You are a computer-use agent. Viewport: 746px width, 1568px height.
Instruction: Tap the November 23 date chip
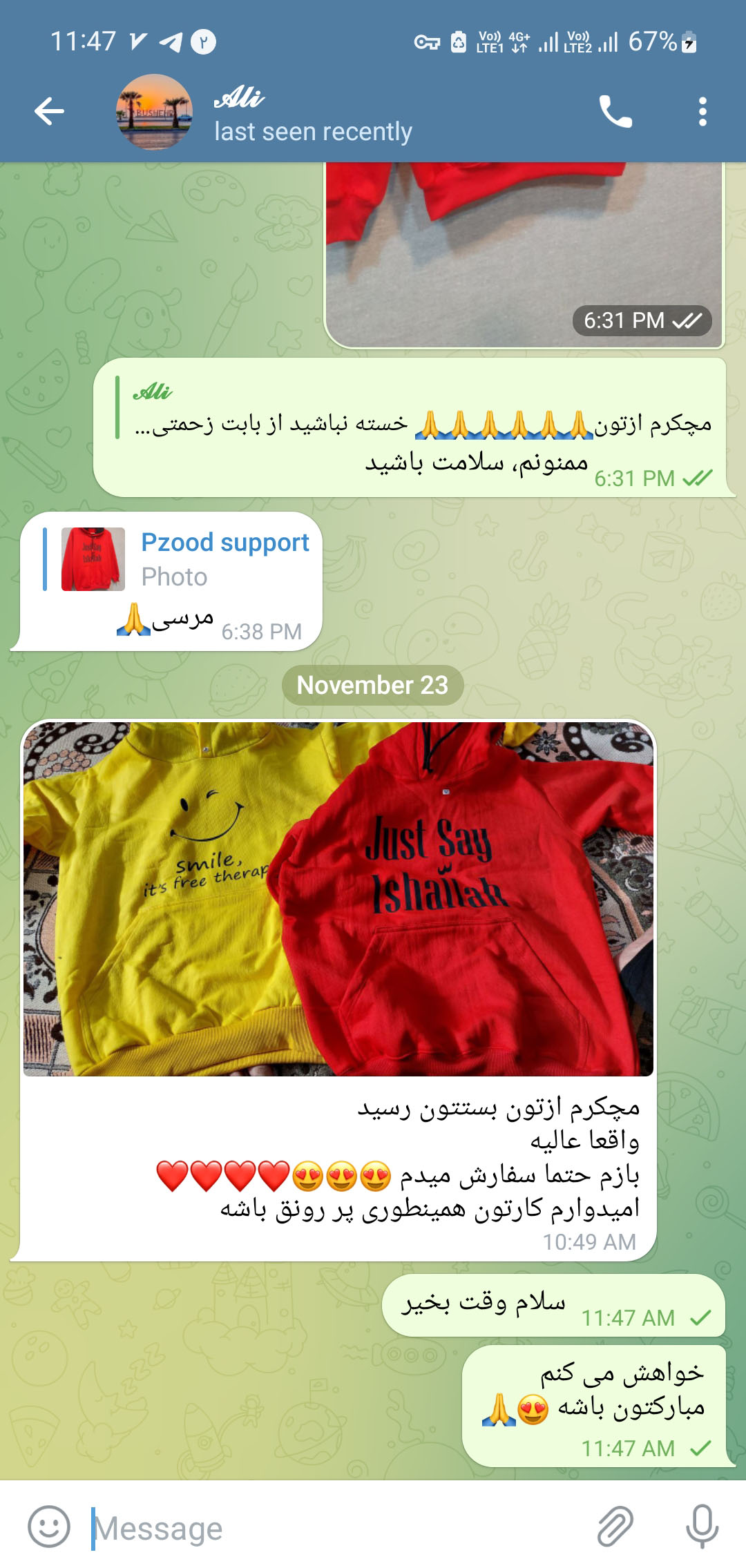372,685
